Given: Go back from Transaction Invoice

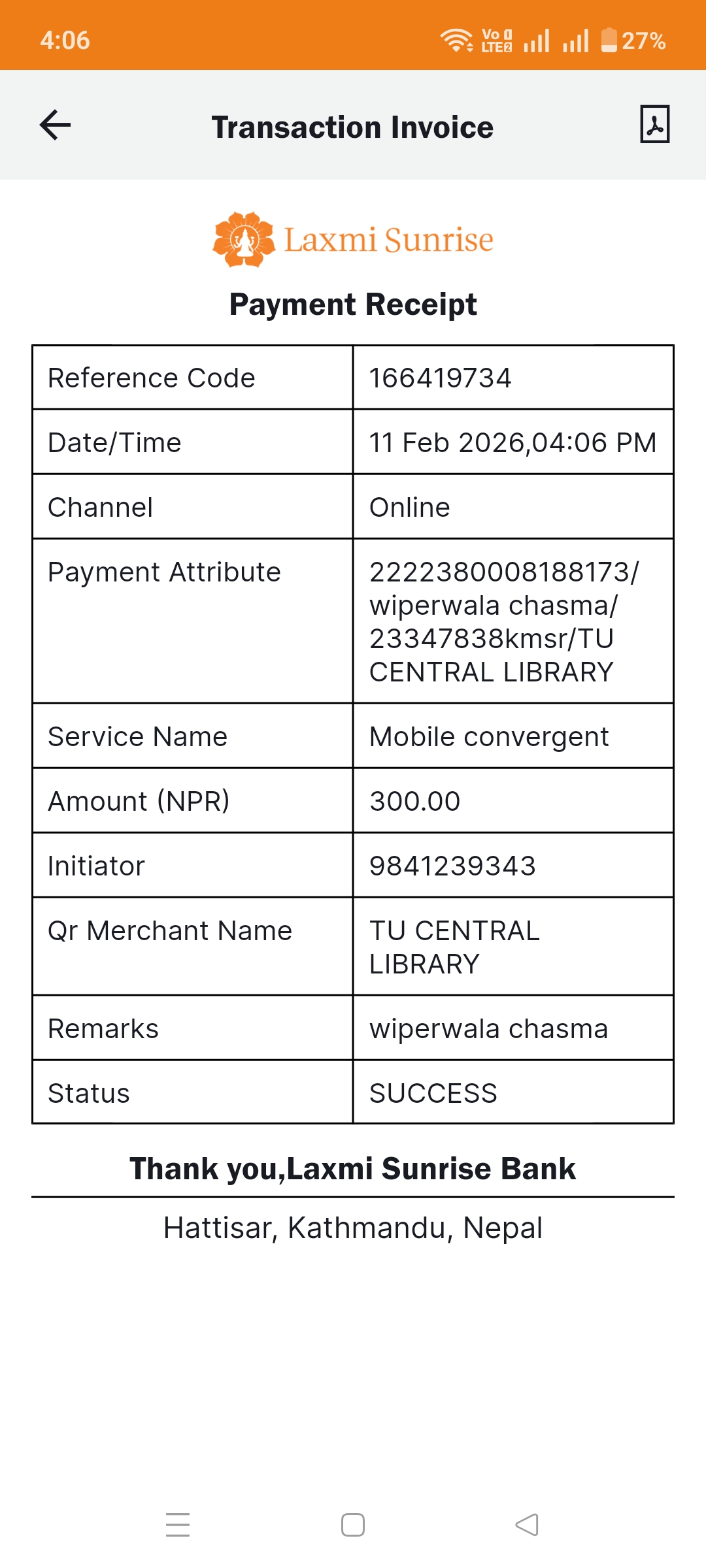Looking at the screenshot, I should point(55,125).
